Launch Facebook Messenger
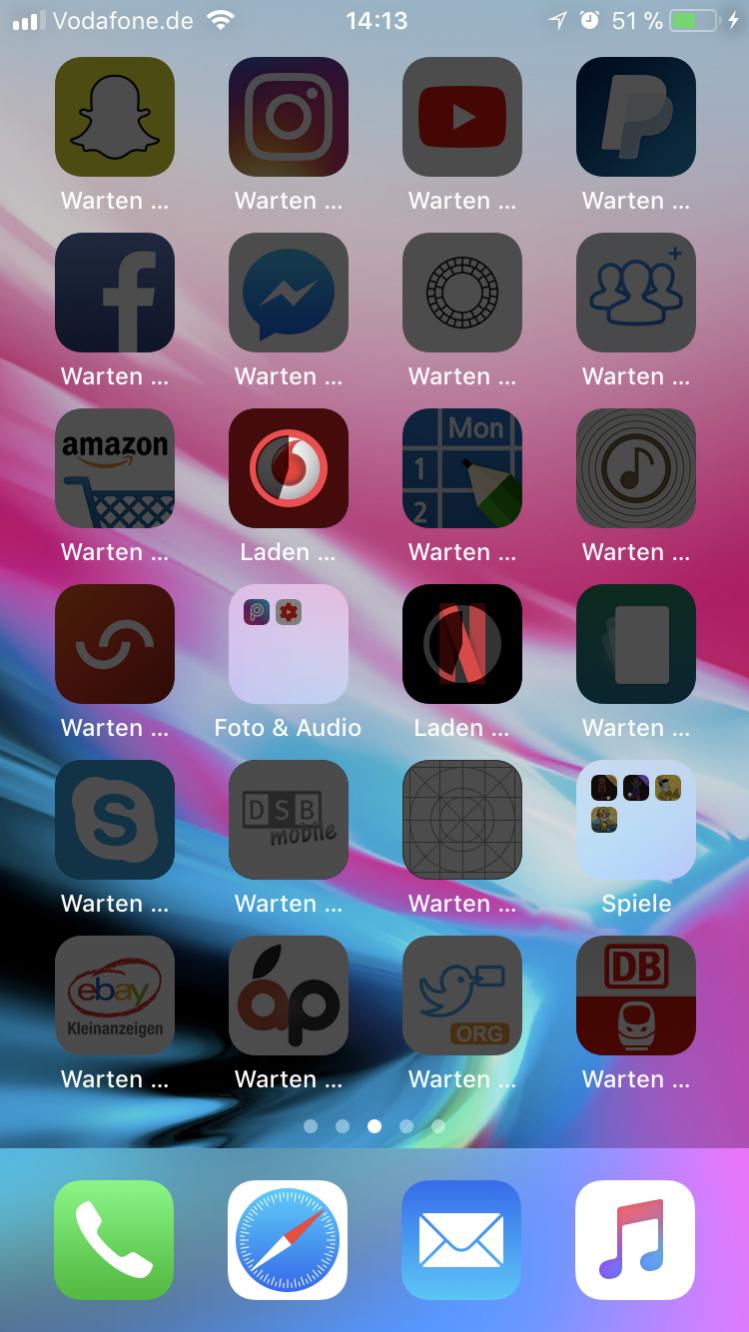749x1332 pixels. [288, 293]
